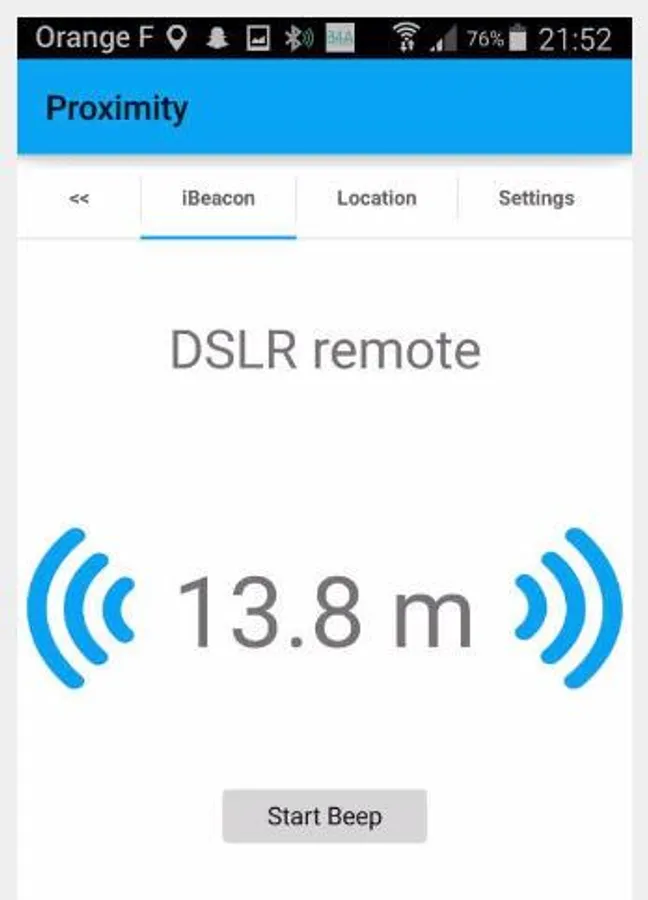Tap the Start Beep button
This screenshot has width=648, height=900.
click(324, 816)
